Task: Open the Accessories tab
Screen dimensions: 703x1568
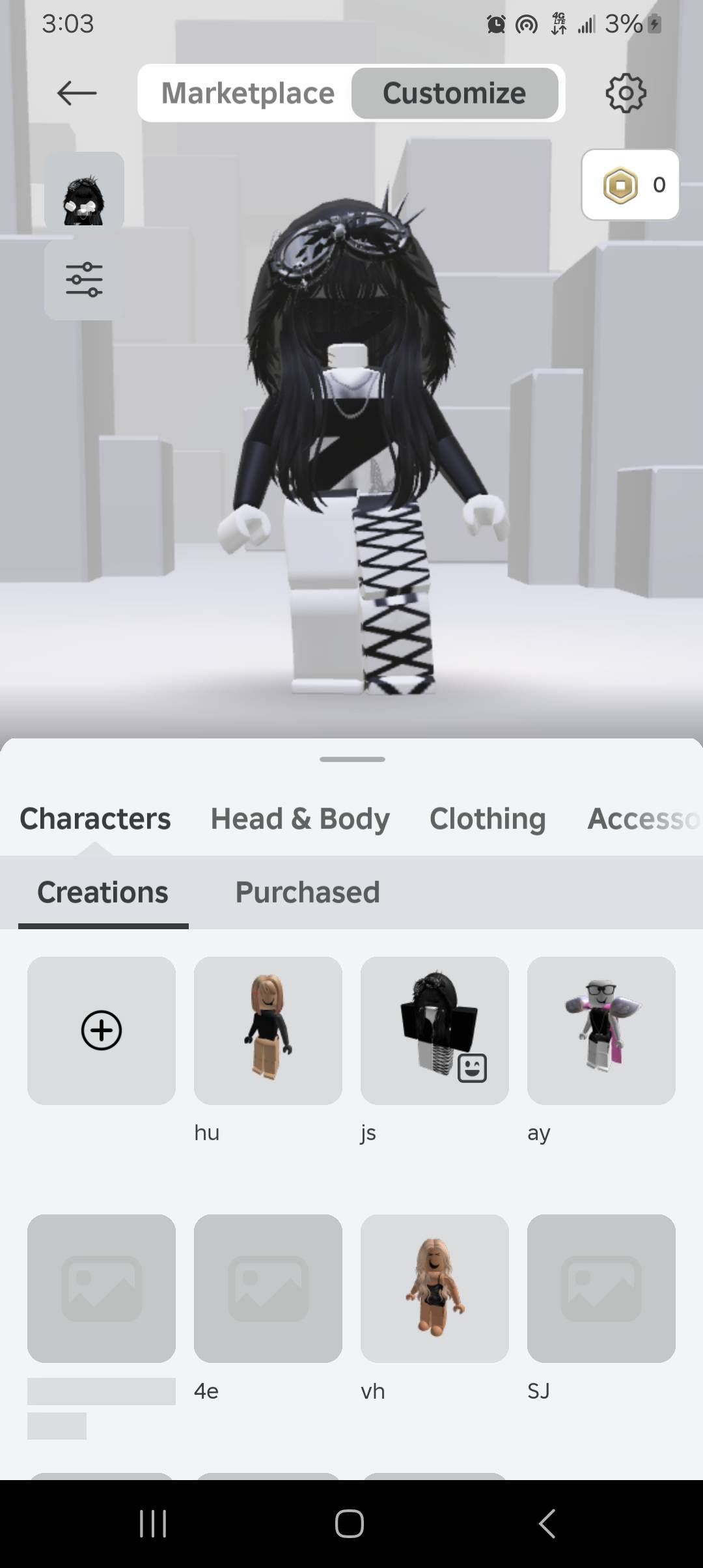Action: [x=642, y=819]
